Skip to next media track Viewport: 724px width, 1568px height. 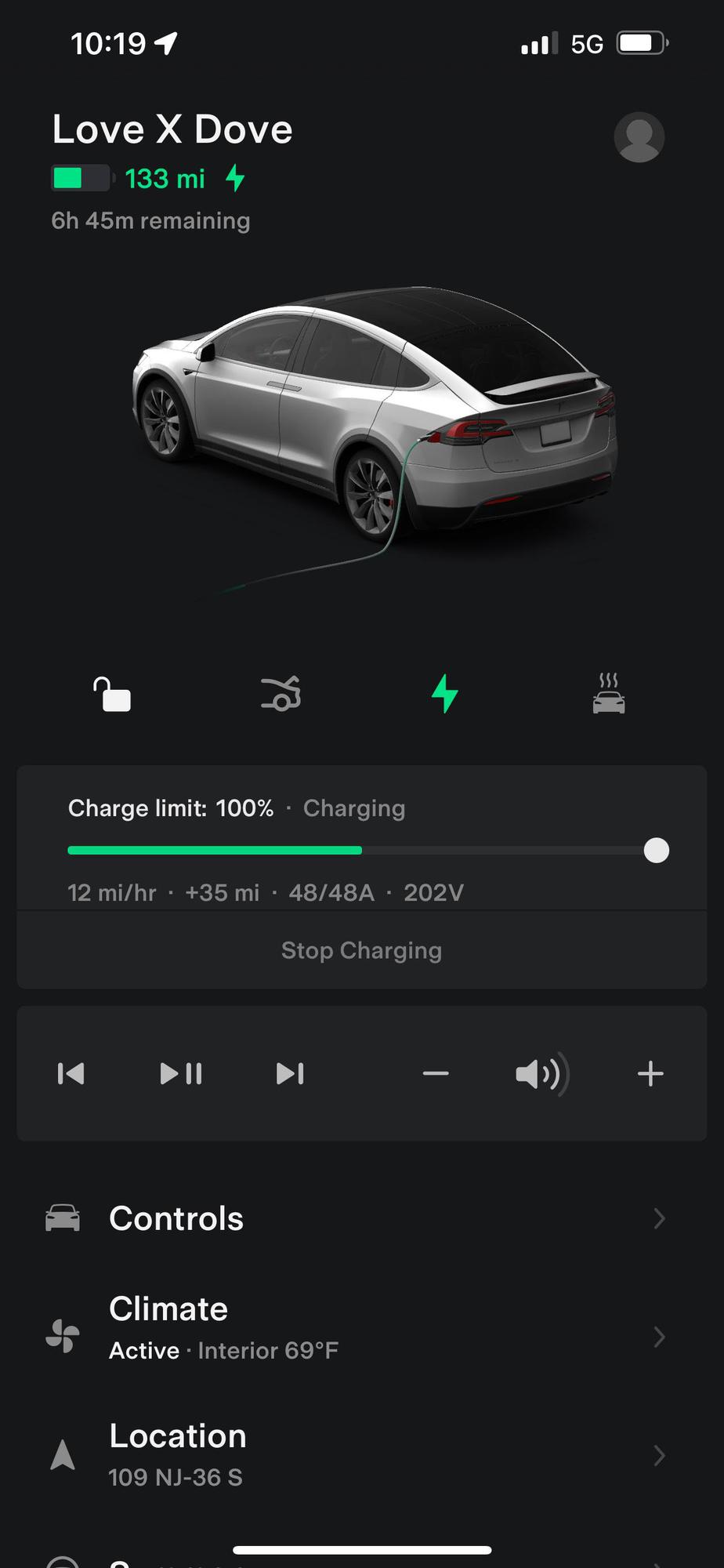coord(290,1073)
